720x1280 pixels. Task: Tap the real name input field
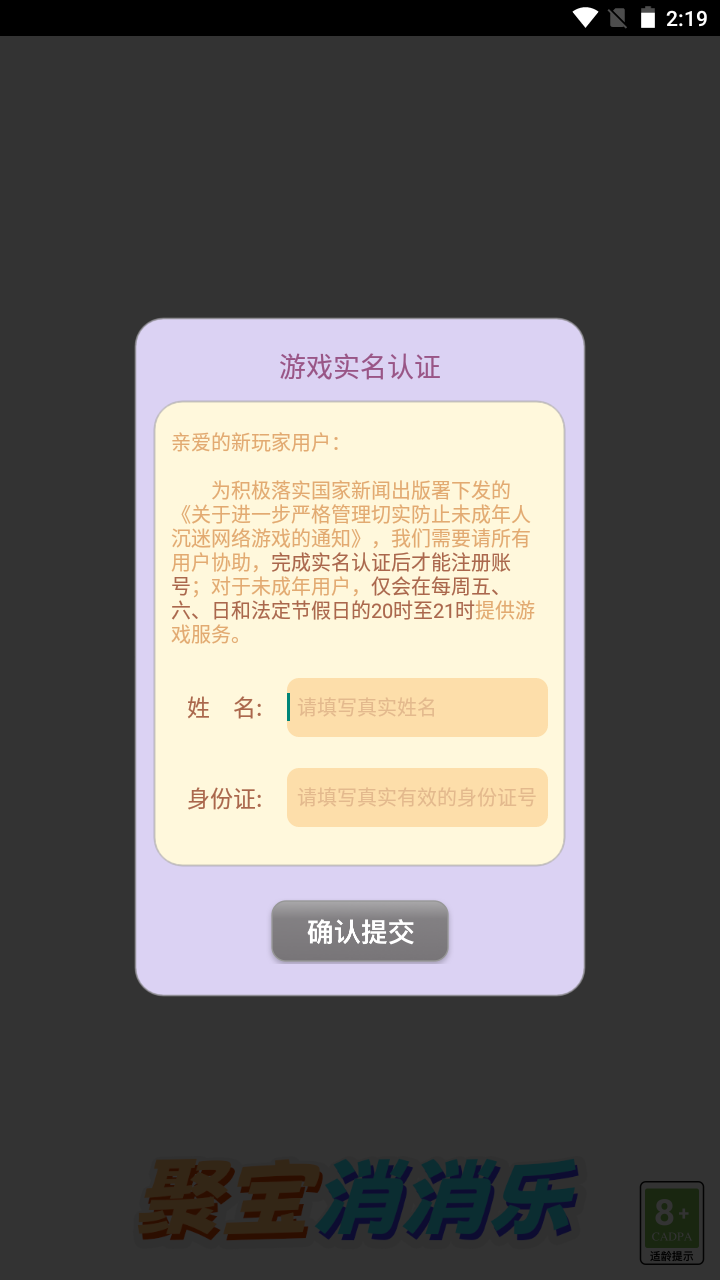(417, 708)
